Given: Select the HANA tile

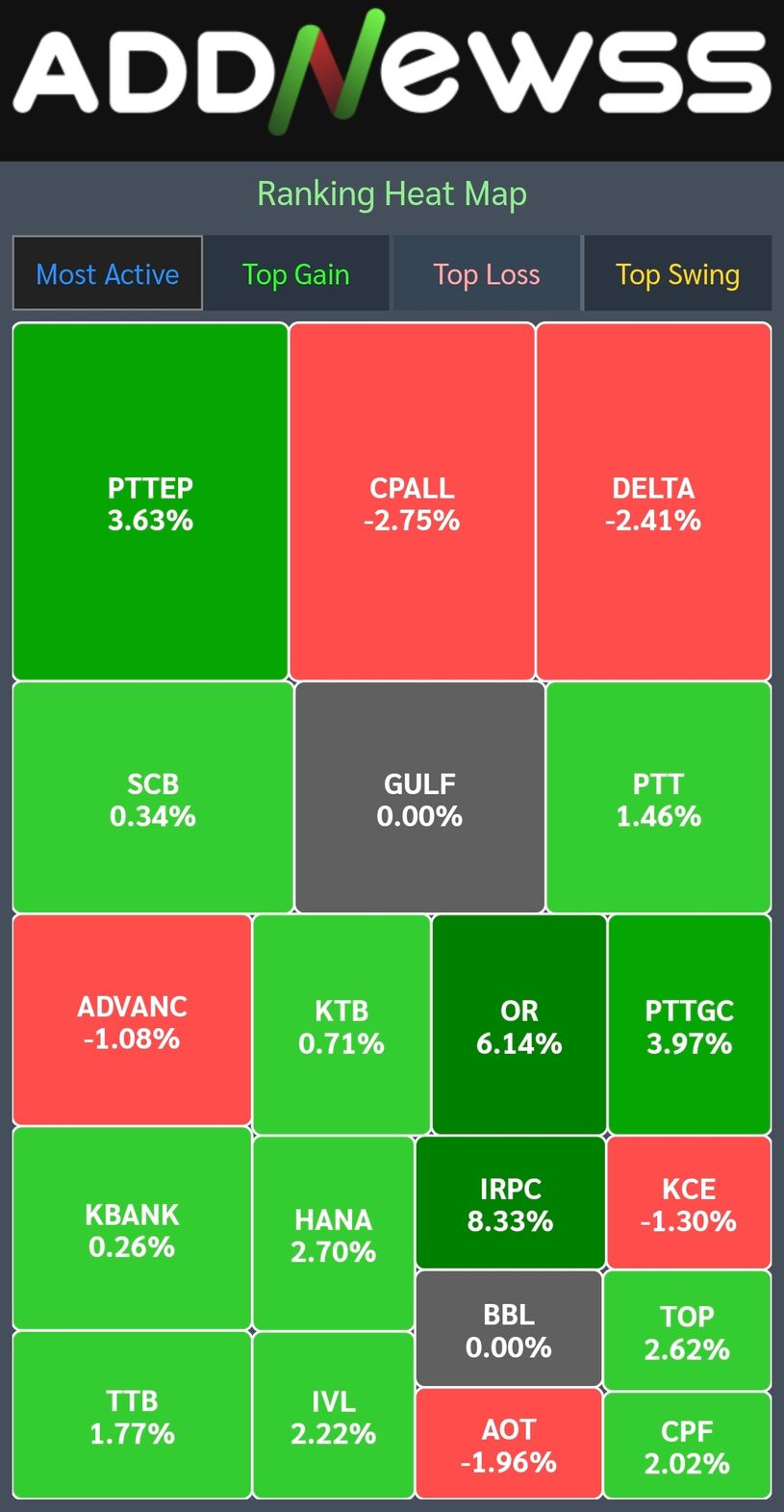Looking at the screenshot, I should (x=333, y=1234).
